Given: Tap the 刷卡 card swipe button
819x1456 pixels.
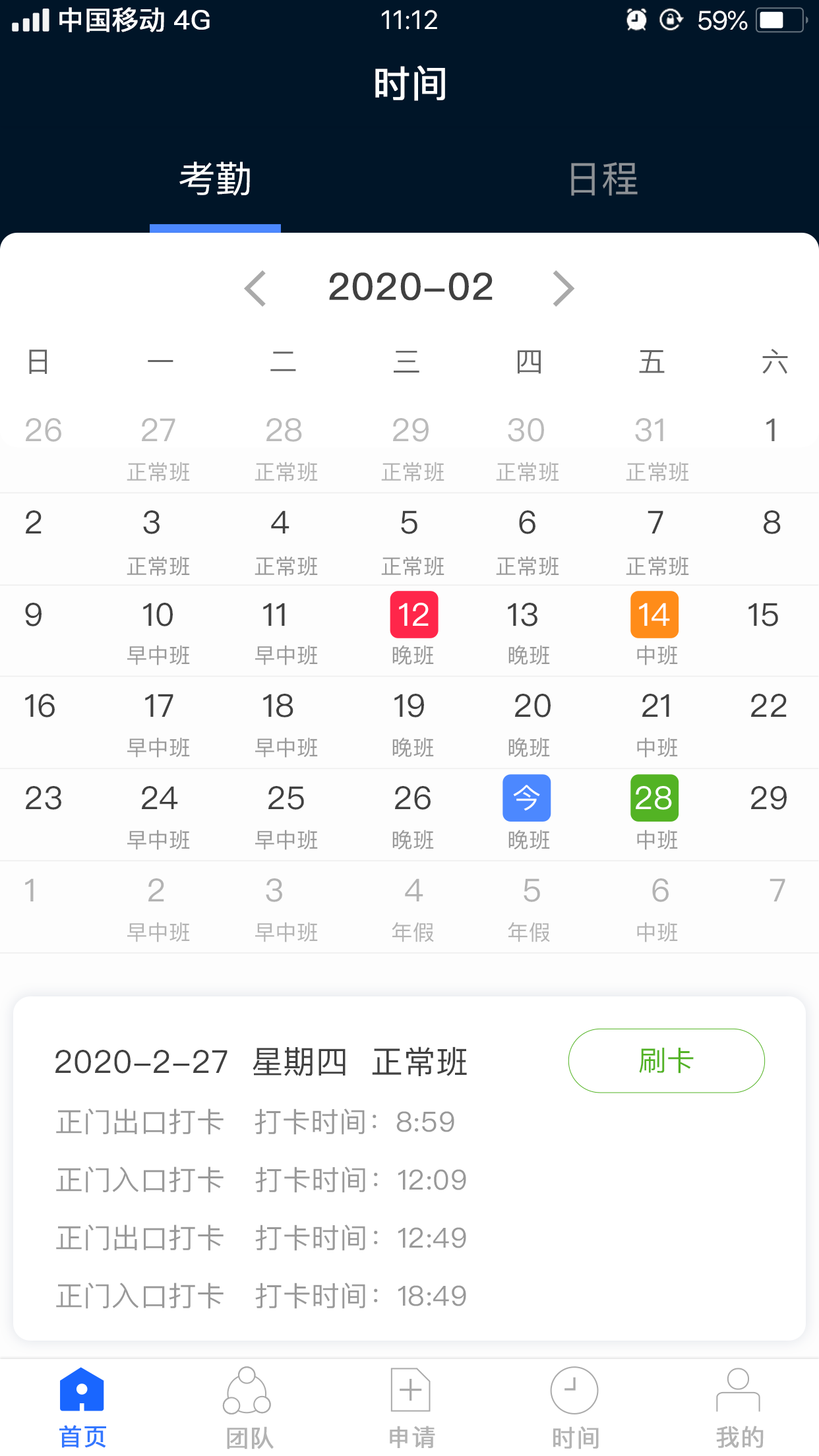Looking at the screenshot, I should point(666,1060).
